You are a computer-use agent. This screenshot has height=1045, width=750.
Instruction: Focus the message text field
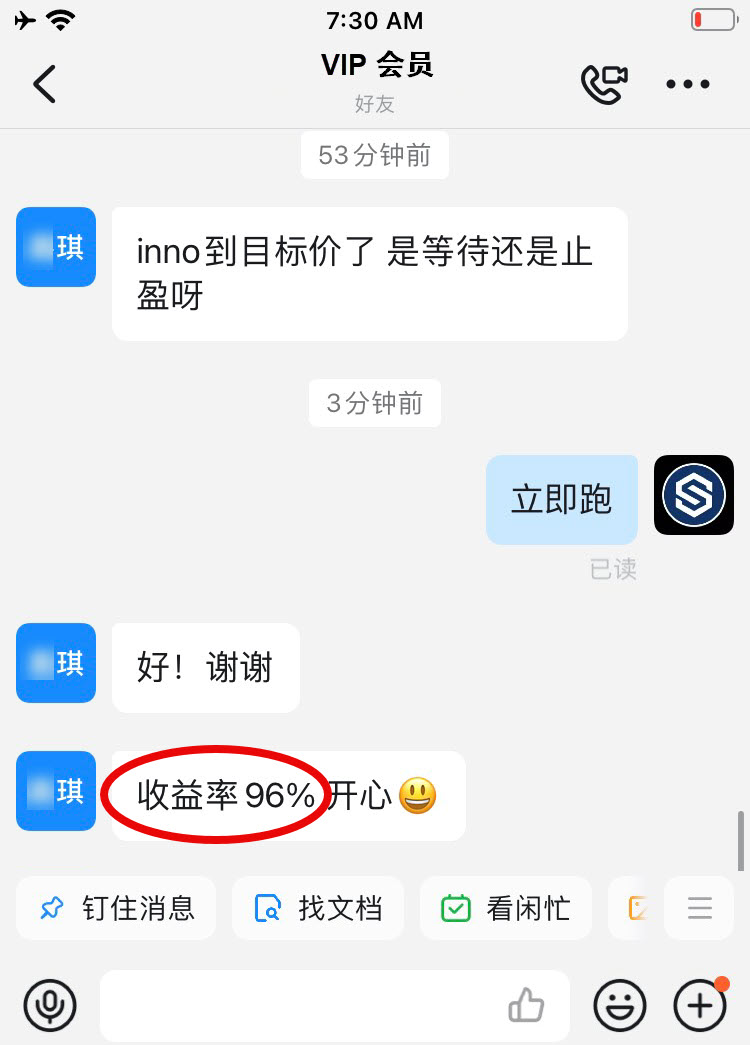click(x=300, y=1005)
